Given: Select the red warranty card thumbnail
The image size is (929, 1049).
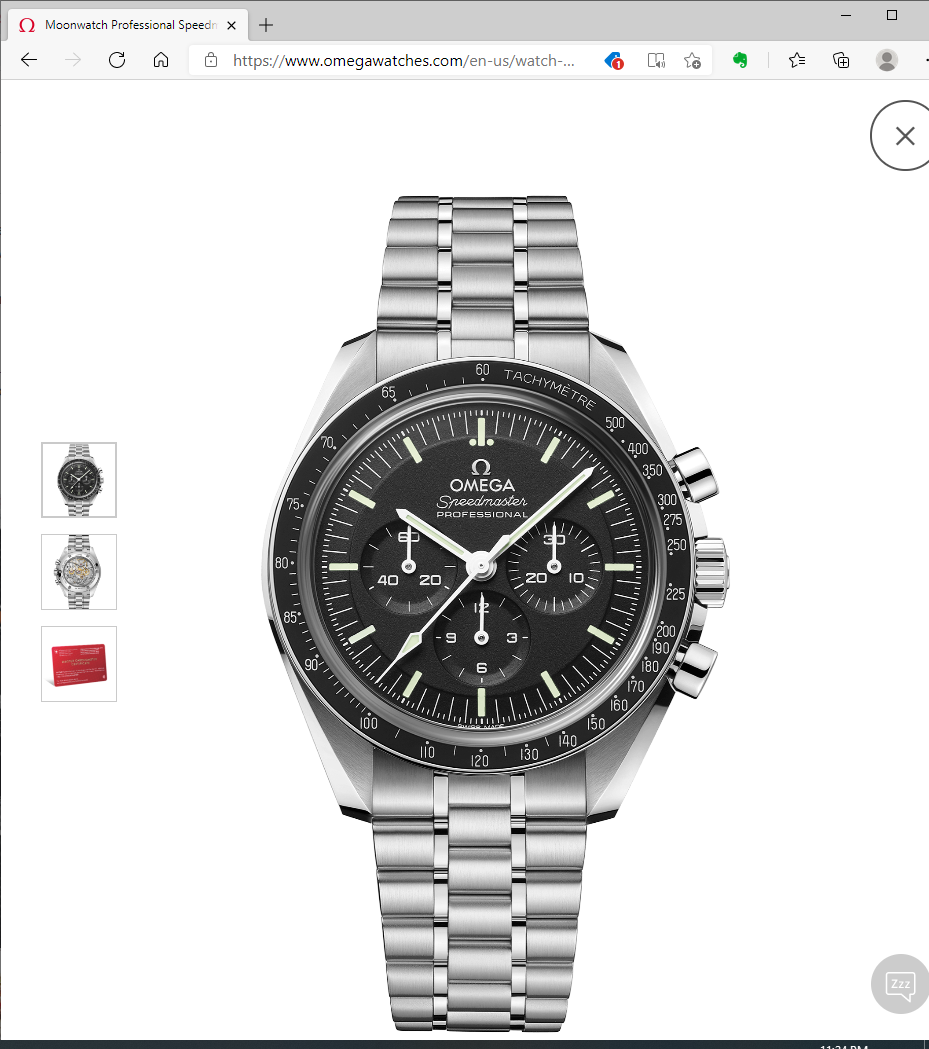Looking at the screenshot, I should (x=79, y=664).
